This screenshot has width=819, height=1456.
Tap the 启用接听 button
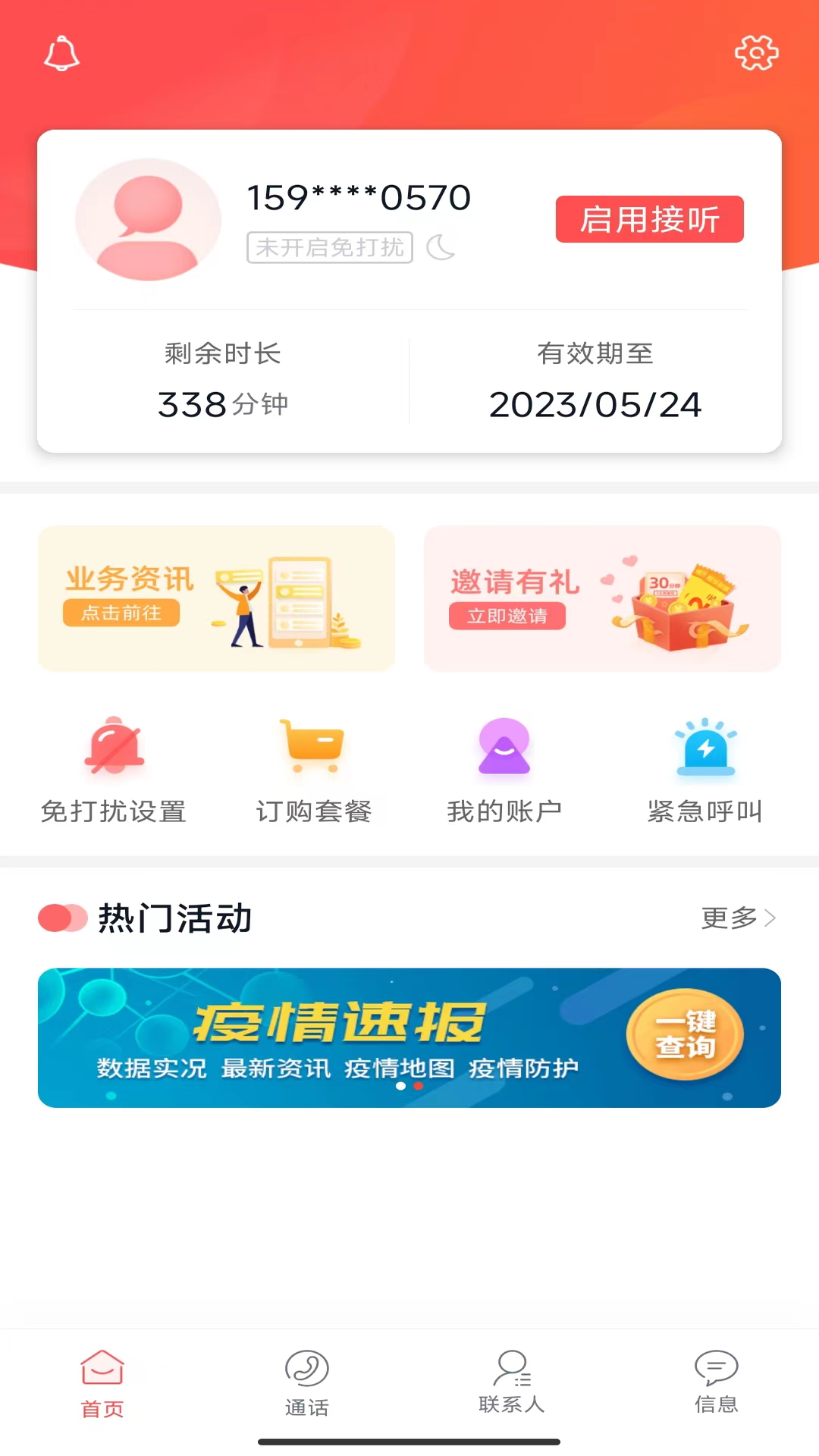pyautogui.click(x=649, y=220)
